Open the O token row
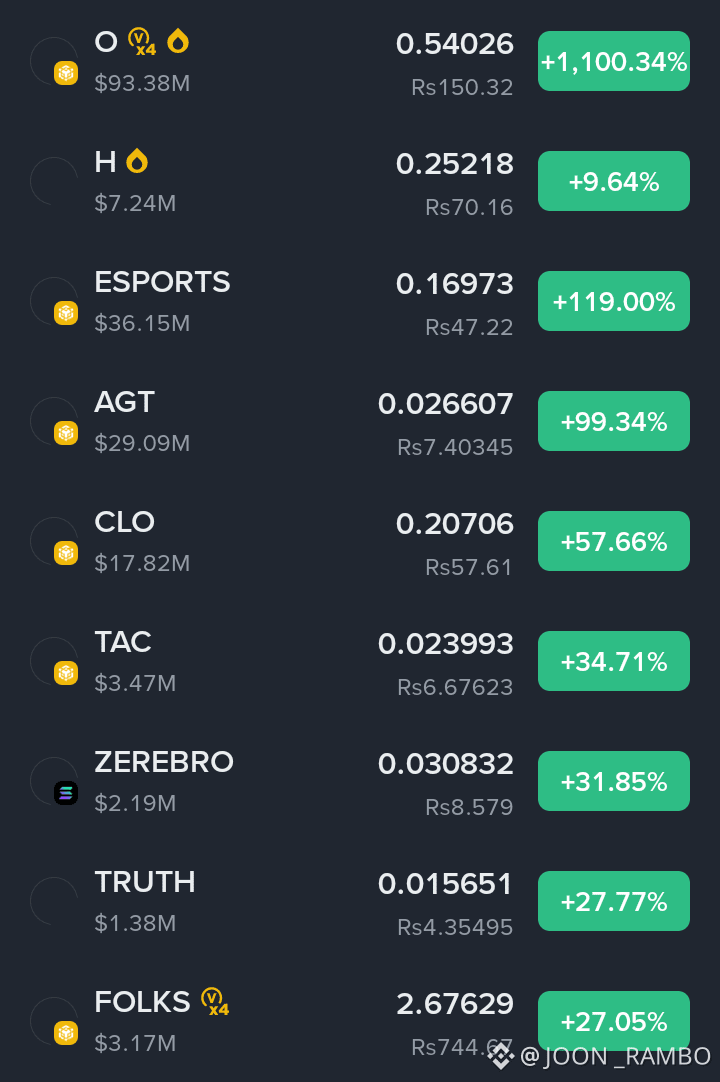Image resolution: width=720 pixels, height=1082 pixels. (x=360, y=61)
